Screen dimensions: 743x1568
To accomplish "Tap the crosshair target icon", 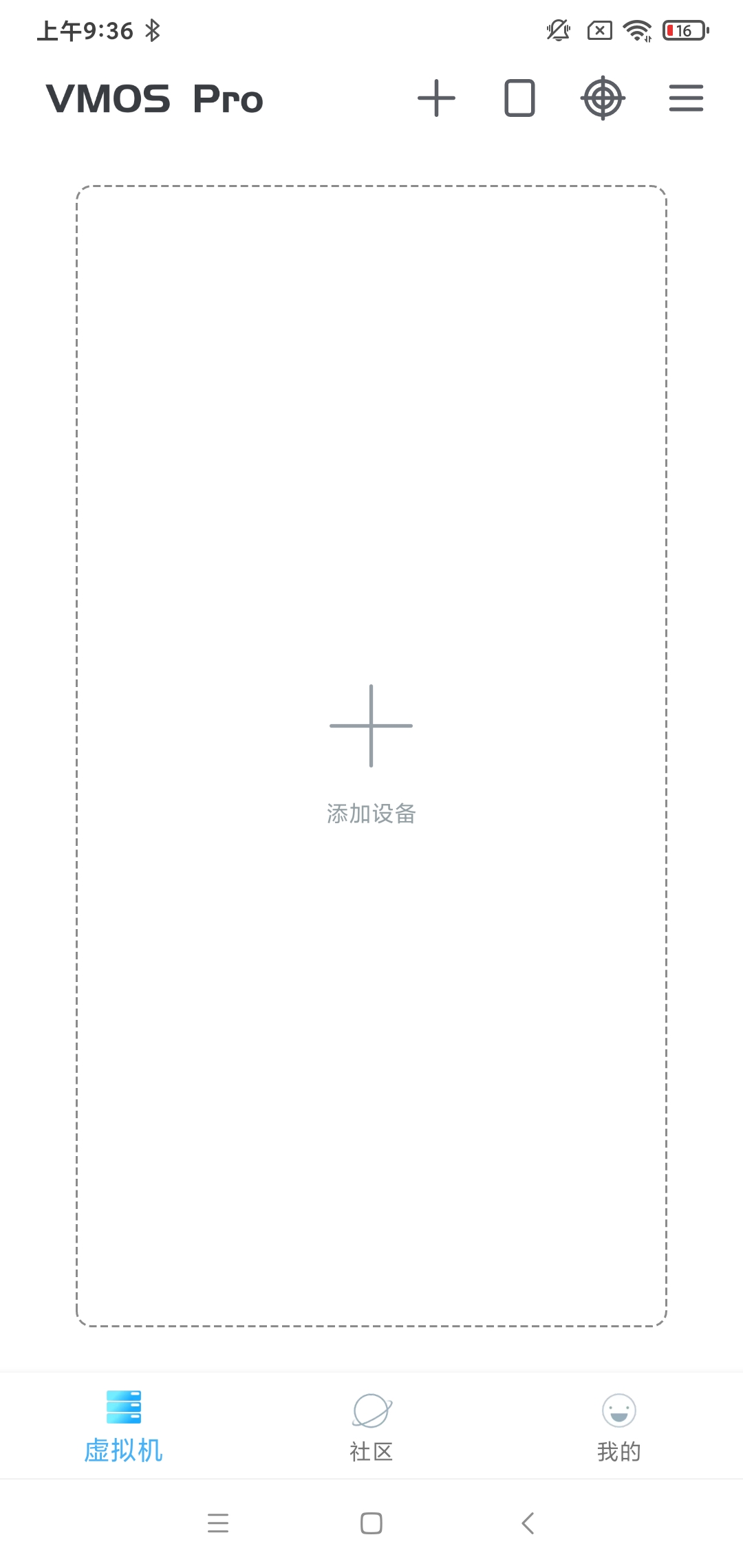I will [603, 98].
